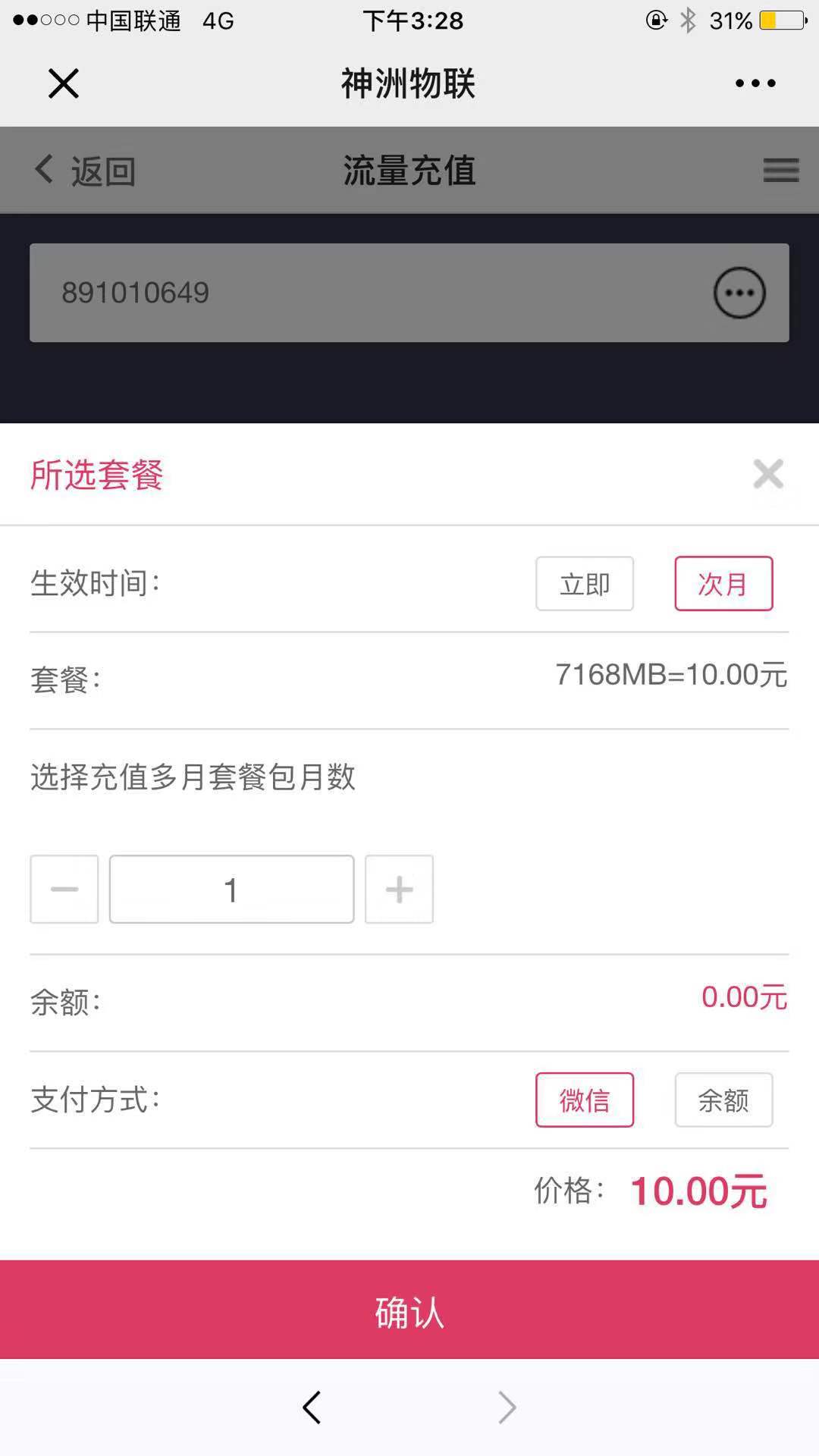Viewport: 819px width, 1456px height.
Task: Decrease the number of months
Action: [x=64, y=890]
